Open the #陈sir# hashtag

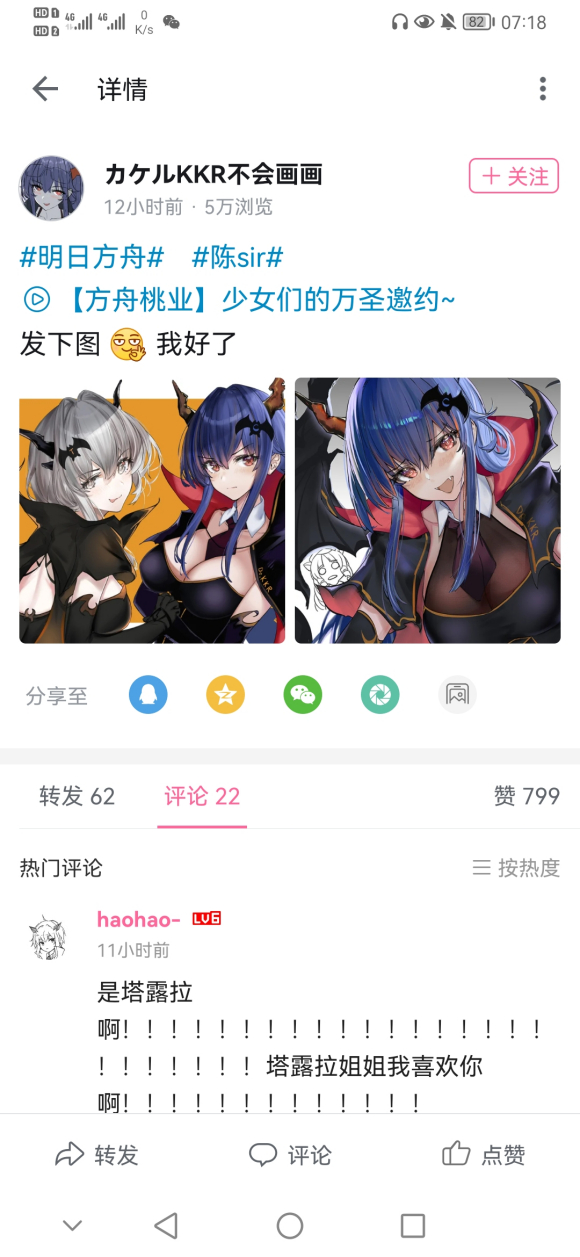point(238,257)
